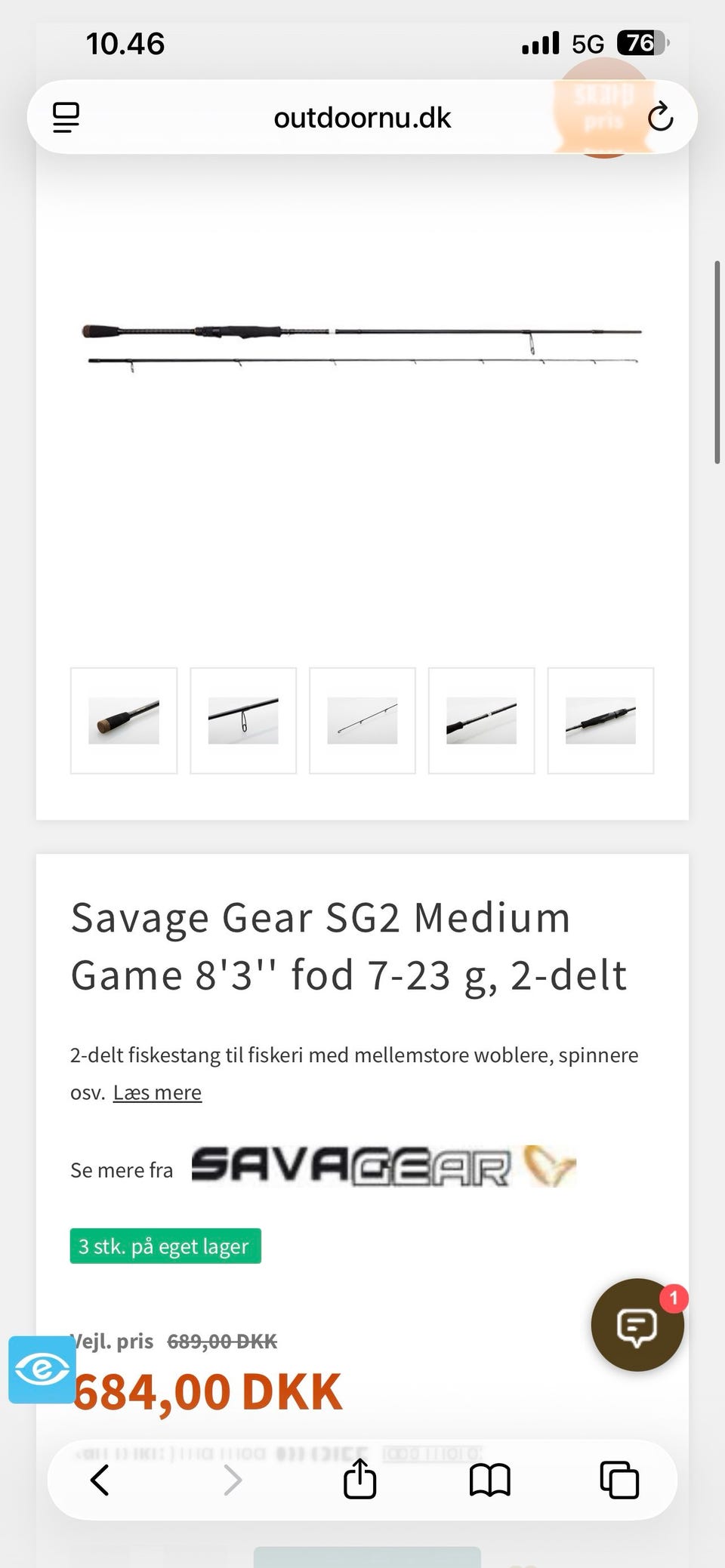Go back to the previous page
Screen dimensions: 725x1568
click(x=100, y=1480)
